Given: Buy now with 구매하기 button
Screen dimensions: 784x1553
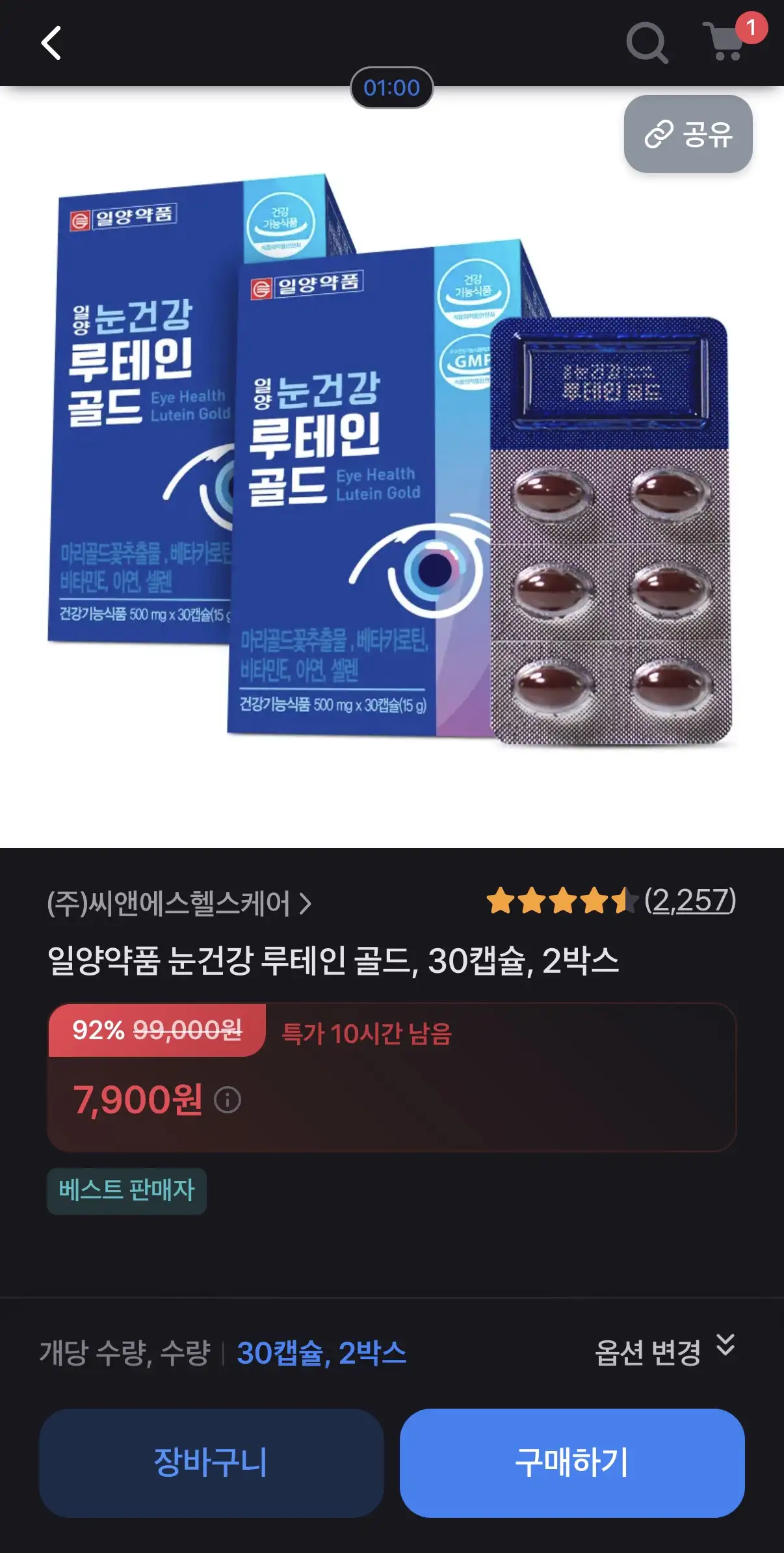Looking at the screenshot, I should (x=571, y=1463).
